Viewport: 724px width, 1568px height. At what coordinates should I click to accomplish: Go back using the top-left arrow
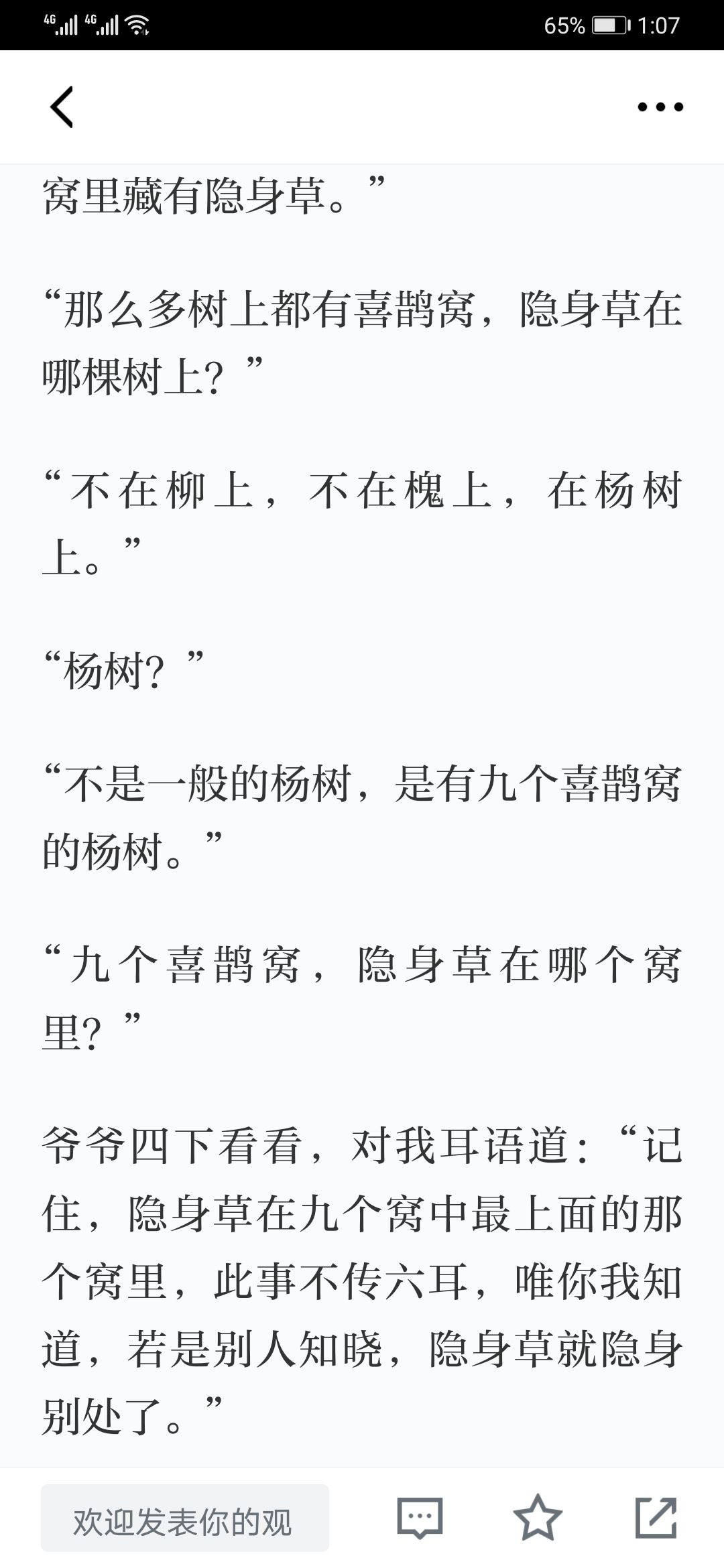[62, 107]
